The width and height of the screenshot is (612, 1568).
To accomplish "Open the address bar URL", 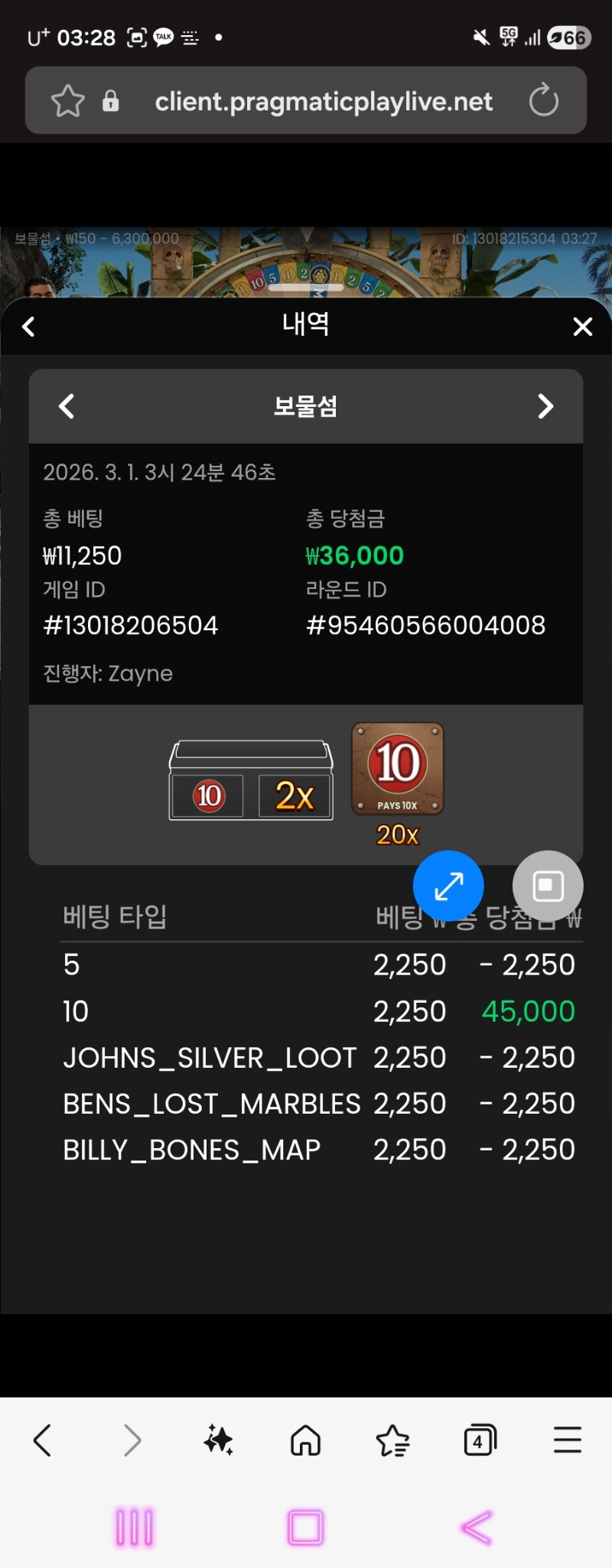I will (x=323, y=101).
